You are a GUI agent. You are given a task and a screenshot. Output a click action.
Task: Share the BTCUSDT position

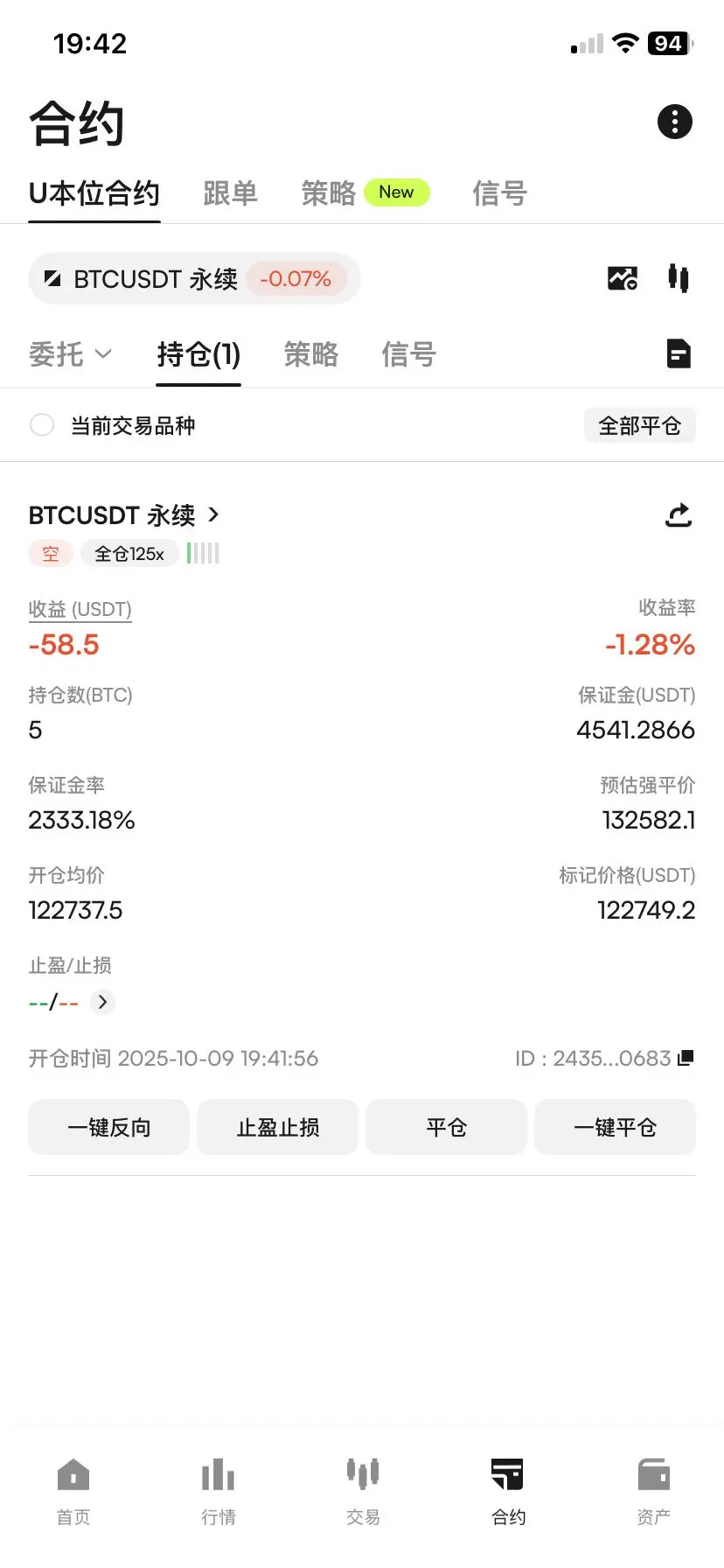tap(679, 515)
